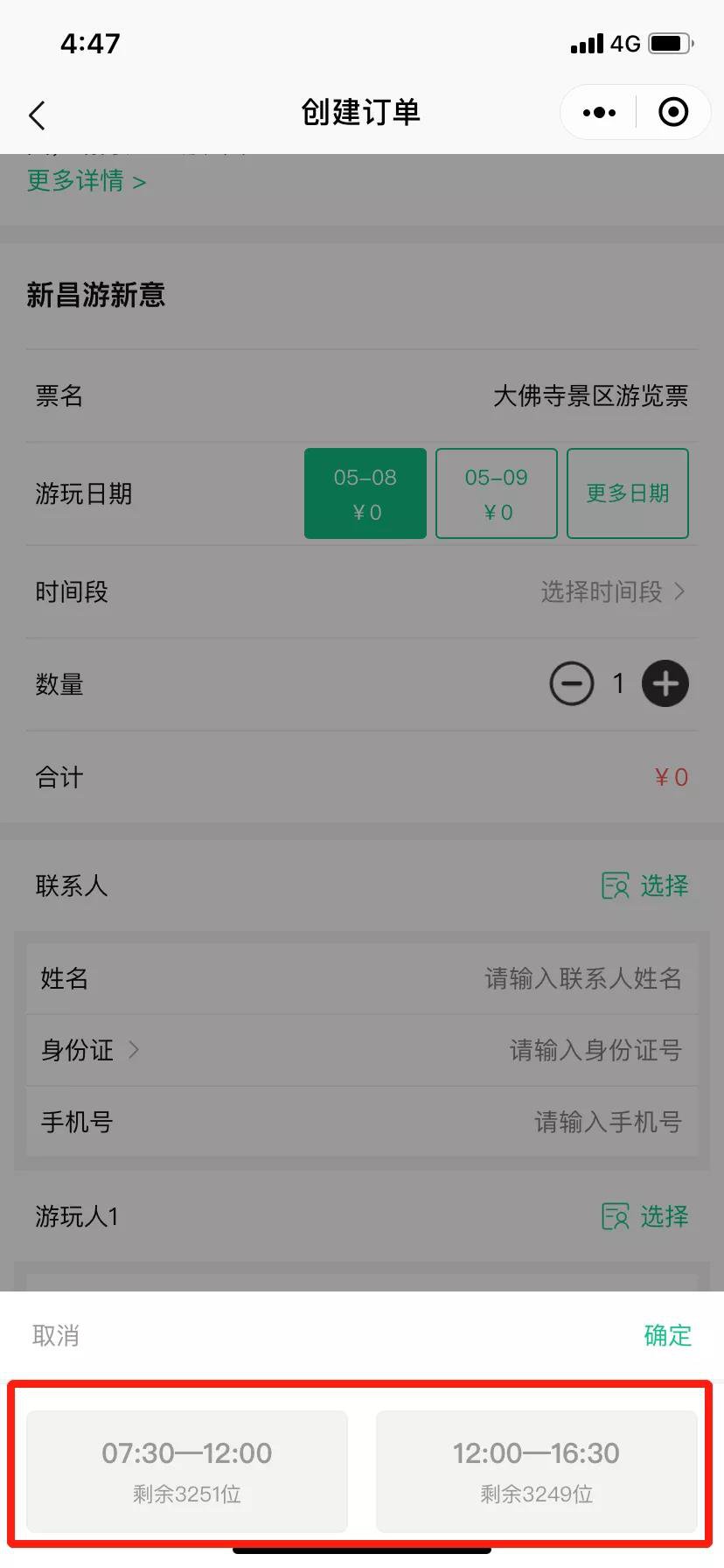The width and height of the screenshot is (724, 1568).
Task: Confirm time slot with 确定
Action: click(667, 1335)
